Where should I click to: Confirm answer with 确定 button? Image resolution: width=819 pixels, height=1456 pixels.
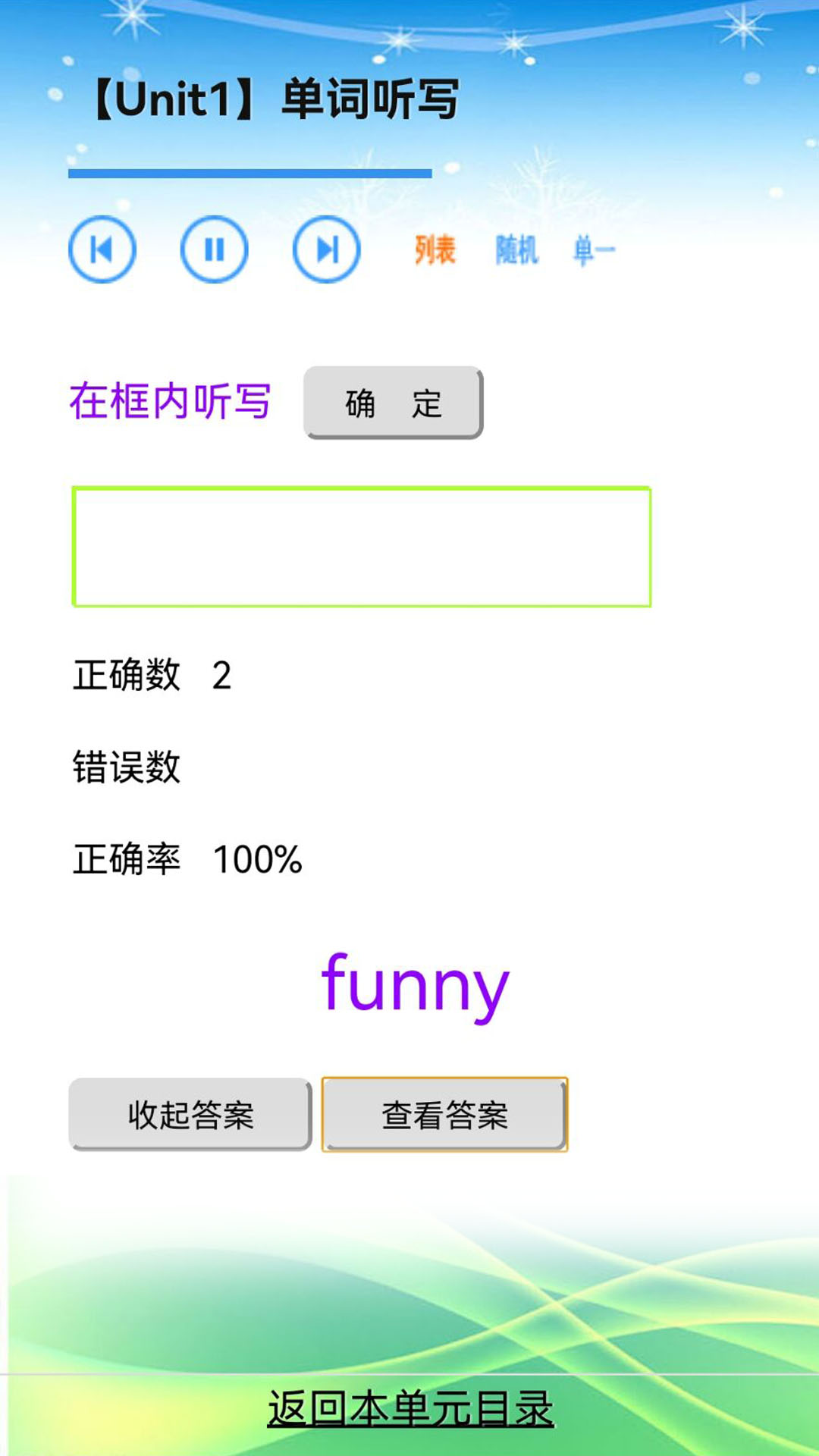pos(393,403)
